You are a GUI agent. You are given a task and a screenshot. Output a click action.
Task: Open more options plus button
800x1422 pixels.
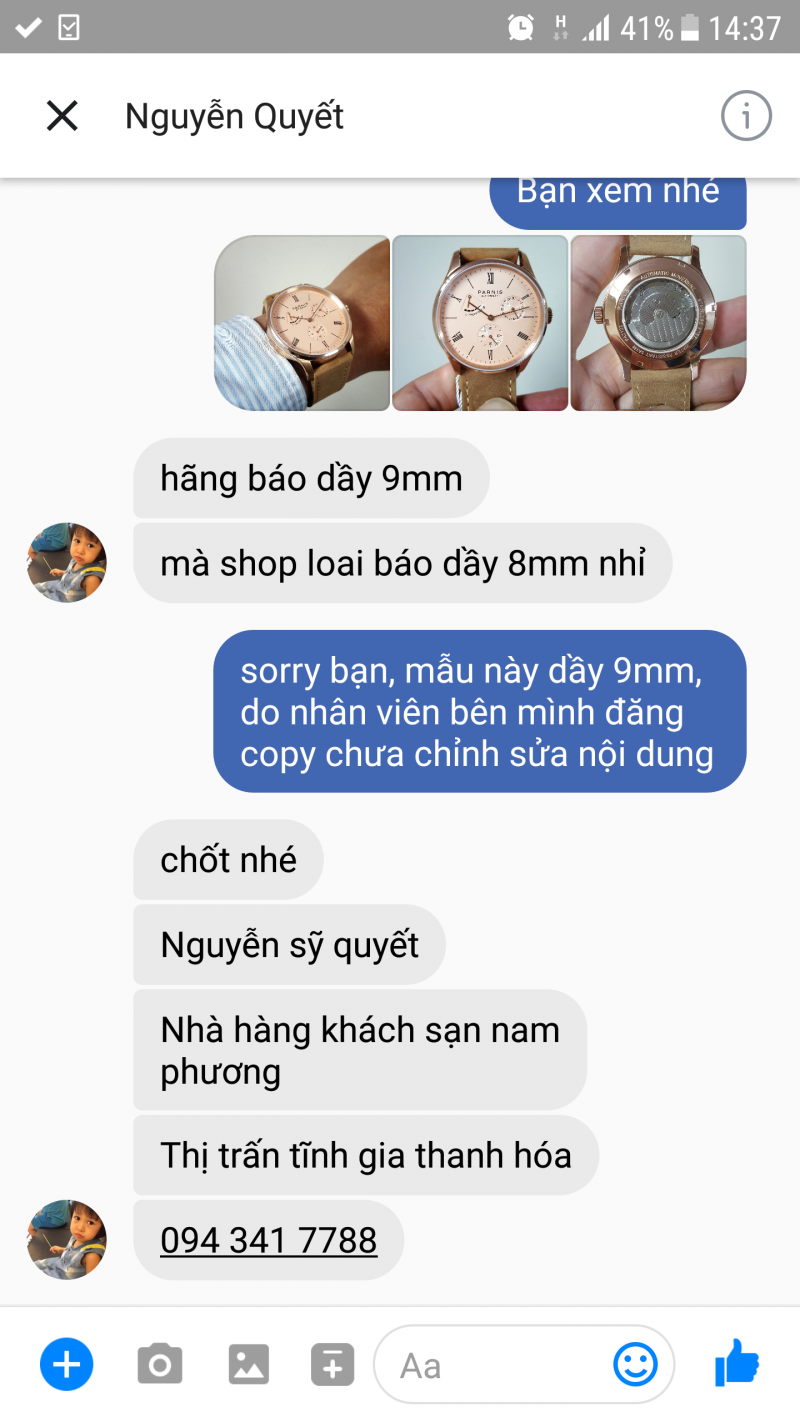[66, 1364]
